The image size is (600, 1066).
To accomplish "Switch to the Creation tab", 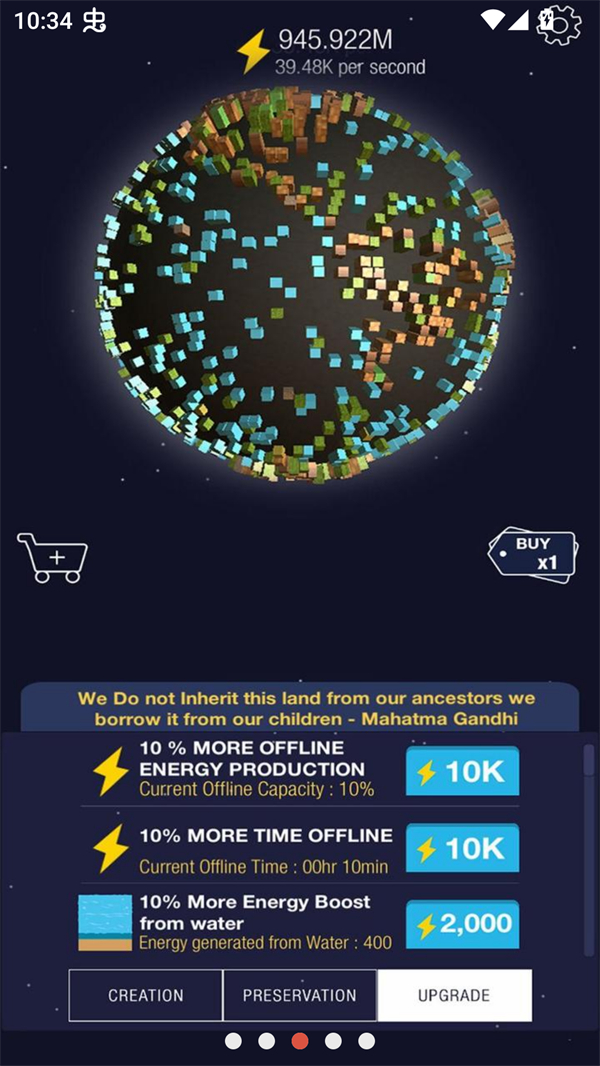I will (x=146, y=995).
